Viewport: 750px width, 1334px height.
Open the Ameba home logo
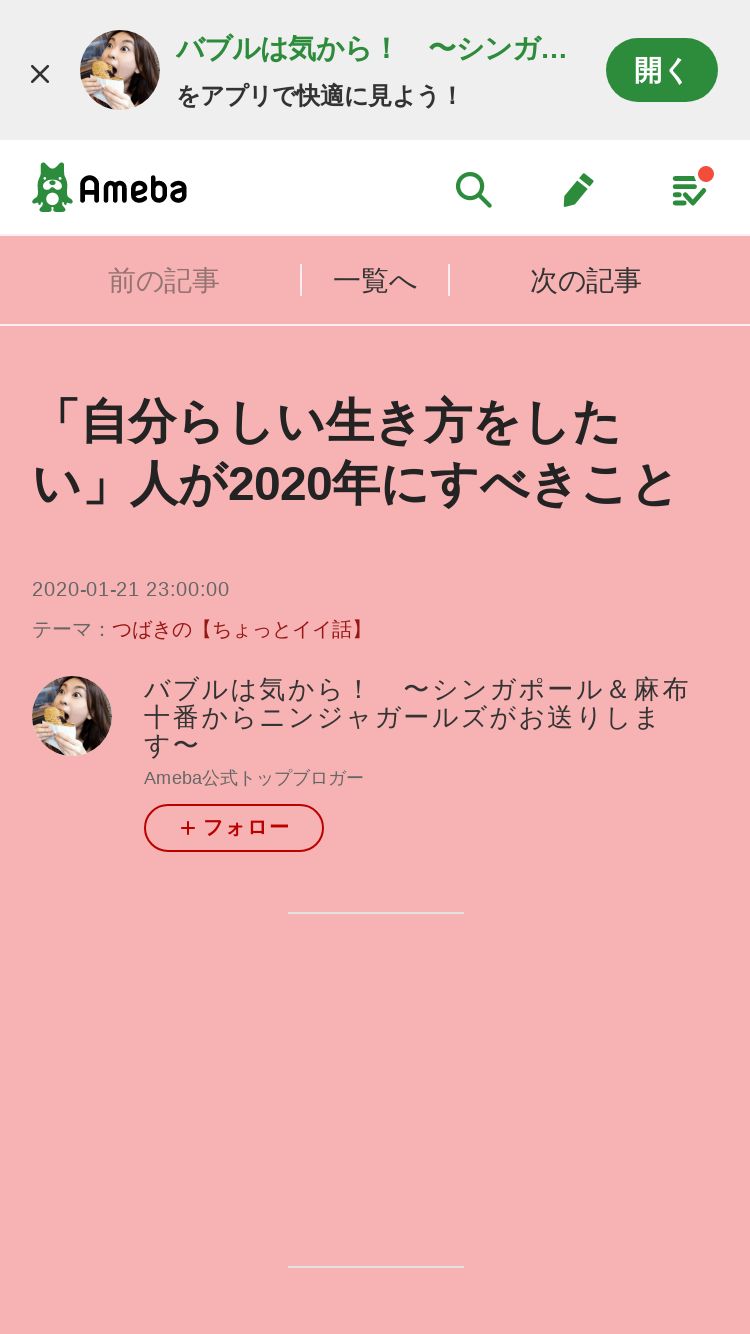[x=110, y=188]
